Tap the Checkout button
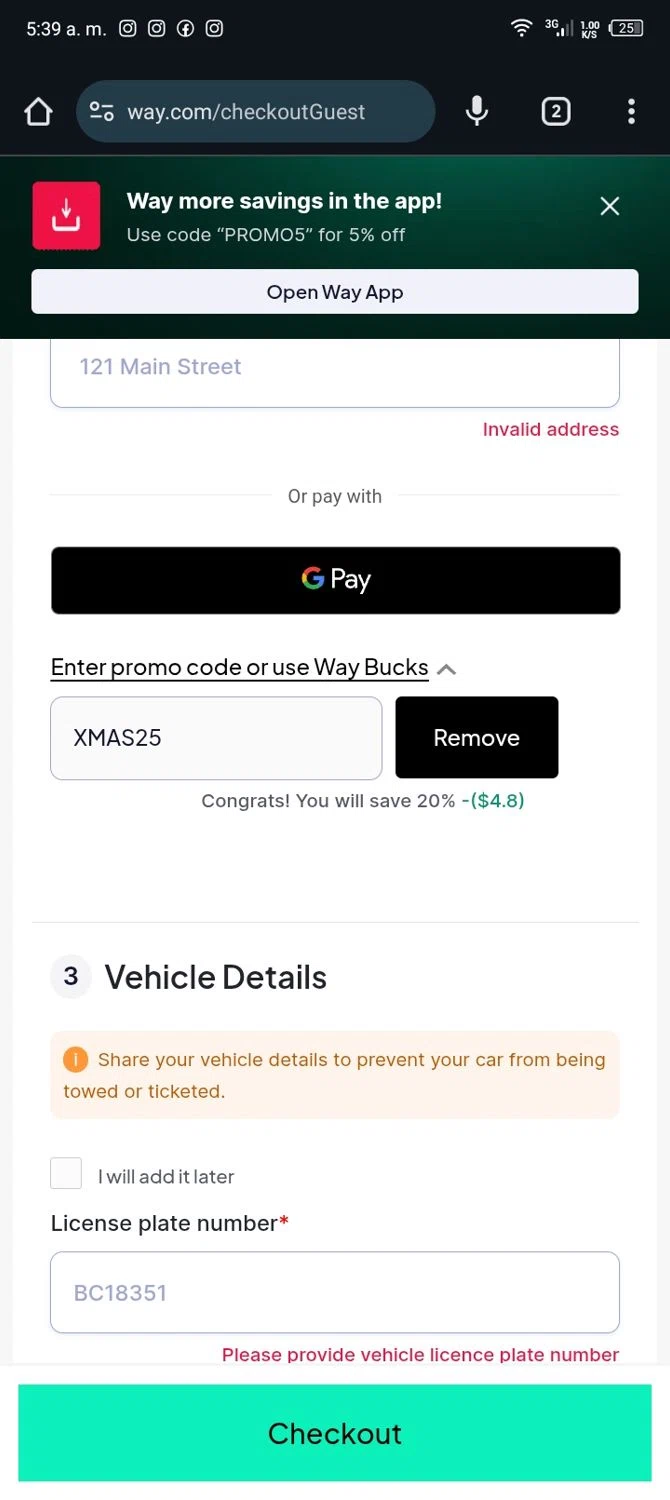Screen dimensions: 670x1500 [334, 1433]
